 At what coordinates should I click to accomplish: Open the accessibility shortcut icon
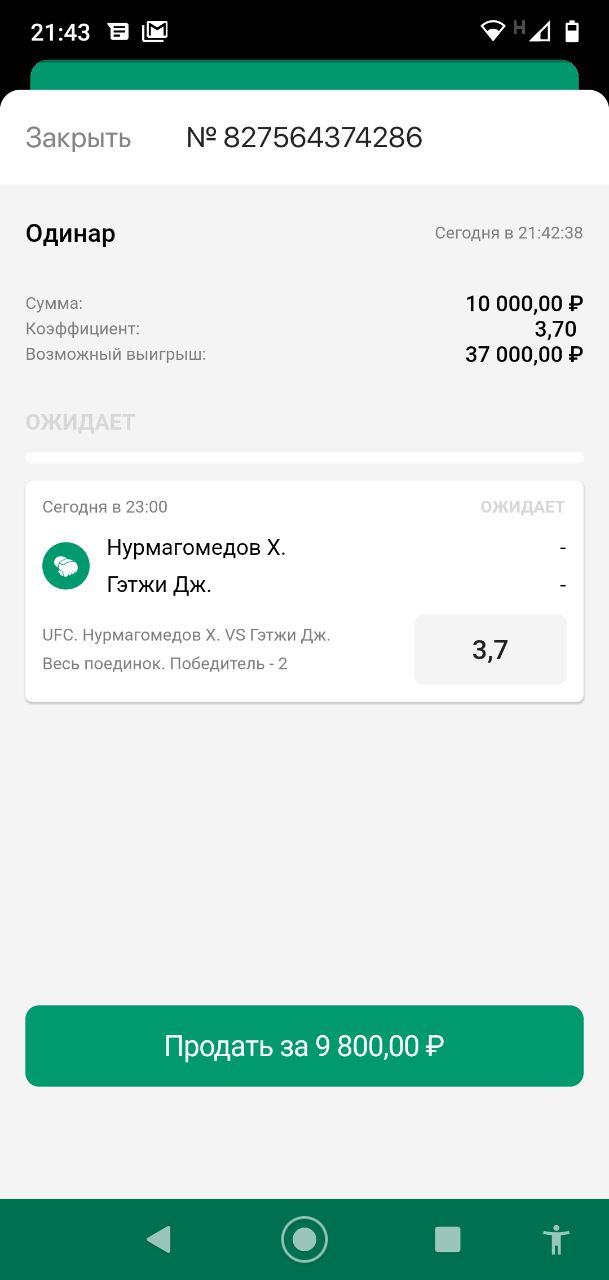[x=556, y=1240]
